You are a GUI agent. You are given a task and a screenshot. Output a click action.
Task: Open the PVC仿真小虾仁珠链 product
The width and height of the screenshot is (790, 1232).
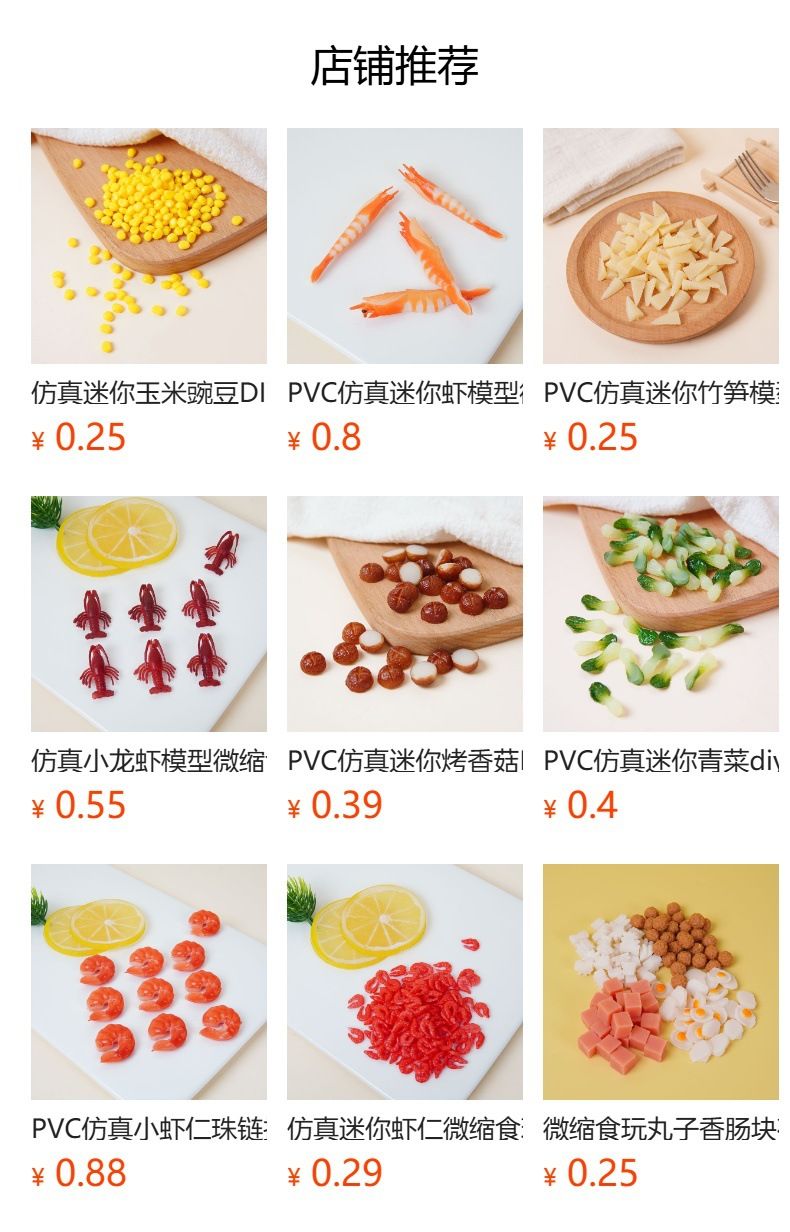[148, 982]
